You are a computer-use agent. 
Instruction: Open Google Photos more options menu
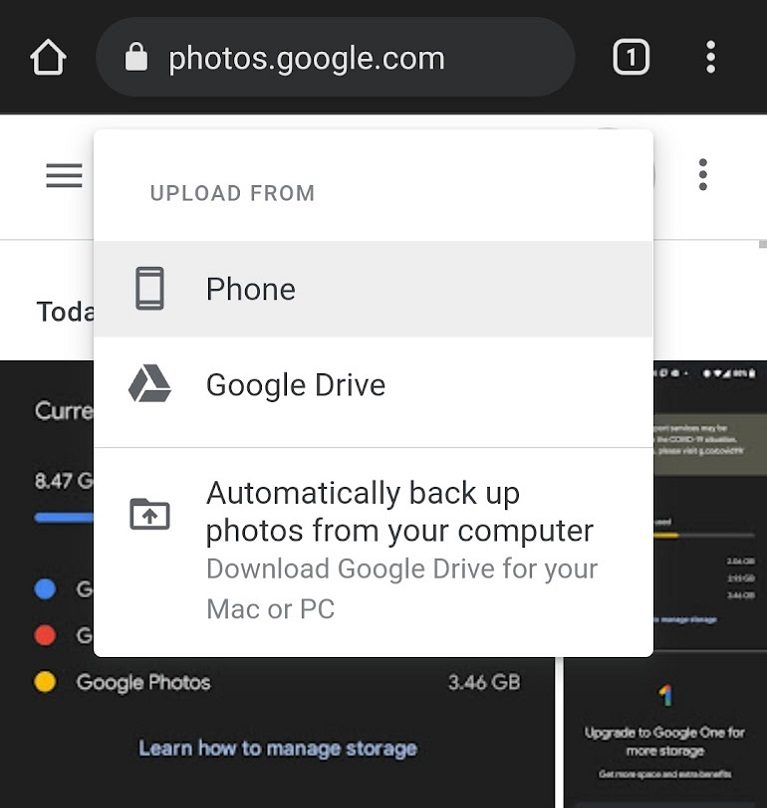tap(703, 175)
